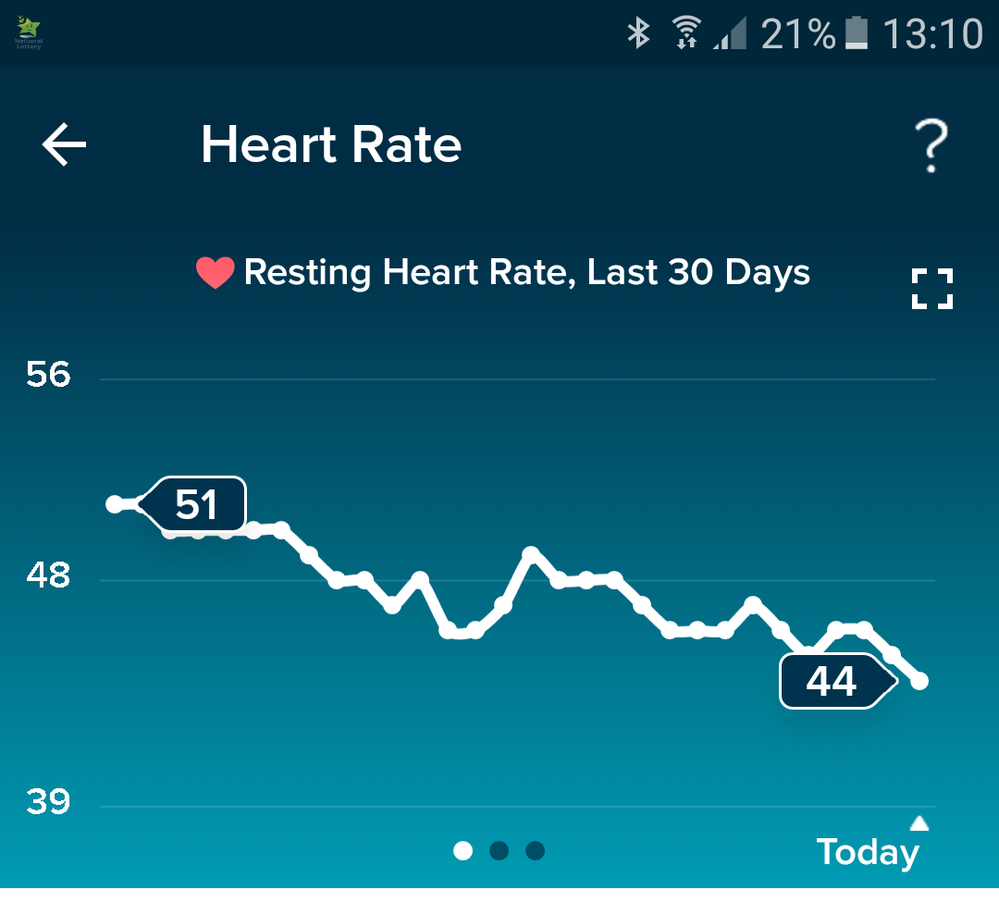Viewport: 999px width, 904px height.
Task: Select the second page indicator dot
Action: (499, 851)
